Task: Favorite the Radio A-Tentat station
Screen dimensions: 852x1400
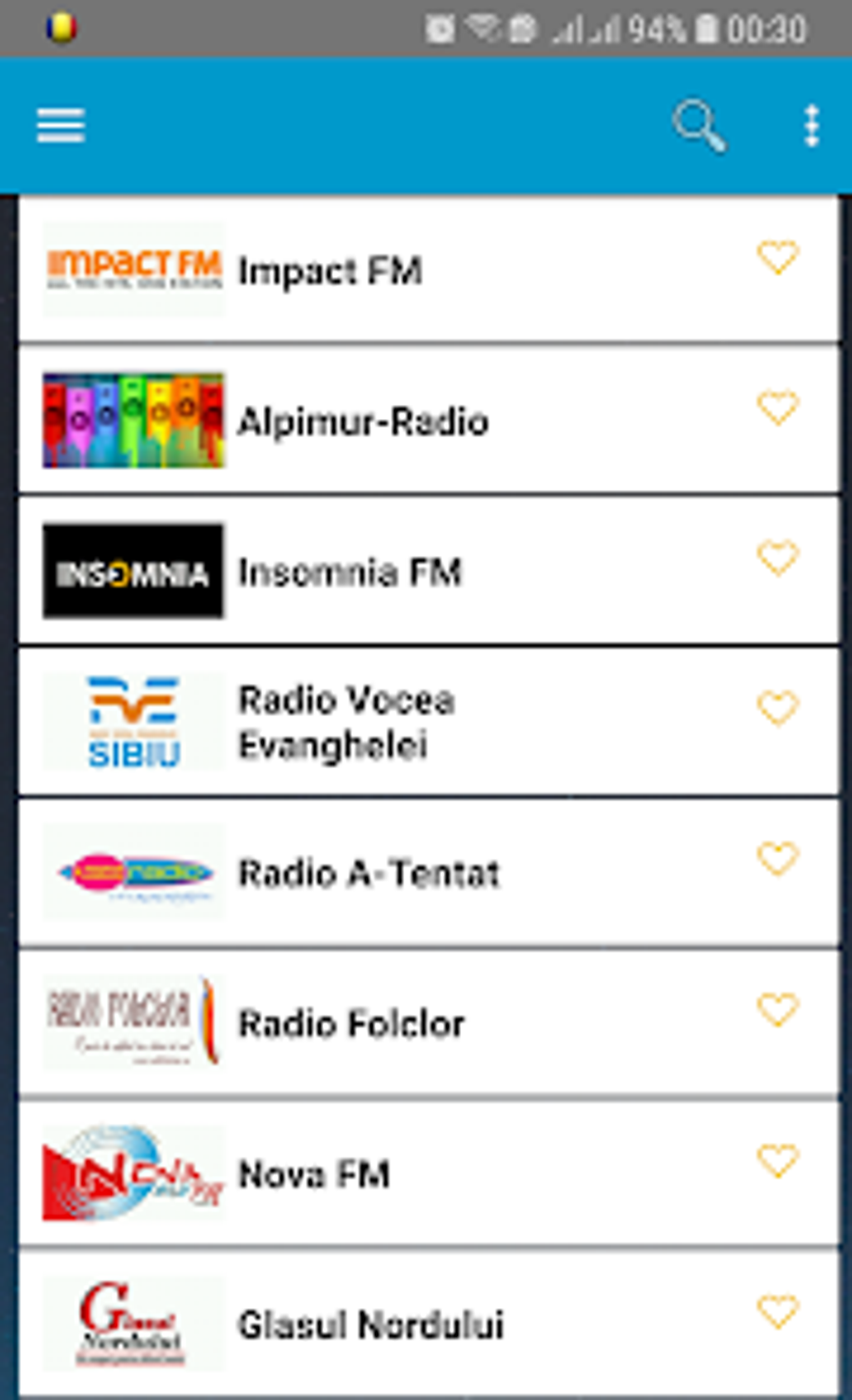Action: pyautogui.click(x=778, y=856)
